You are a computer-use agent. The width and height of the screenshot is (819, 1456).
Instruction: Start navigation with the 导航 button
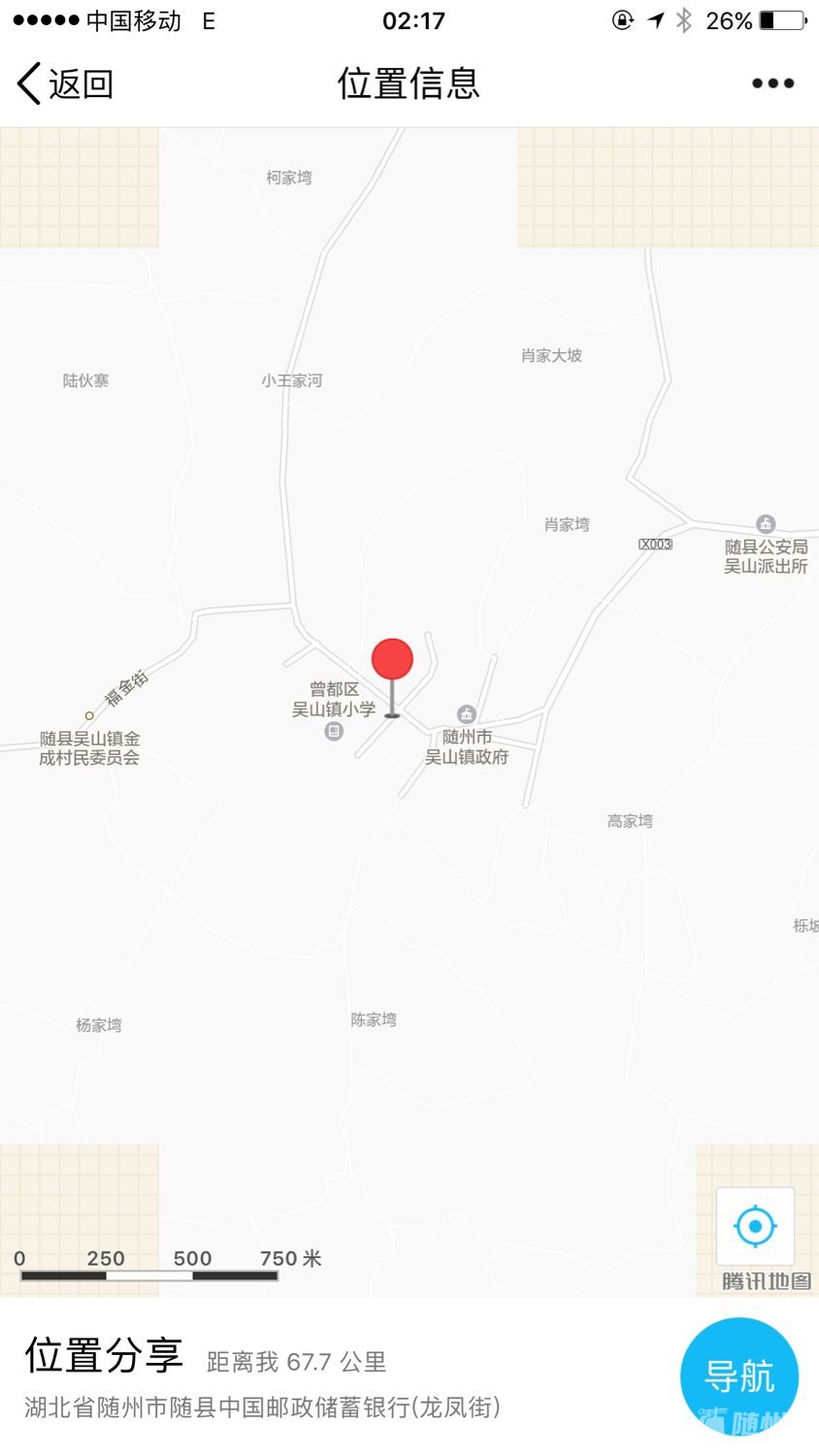pyautogui.click(x=739, y=1375)
